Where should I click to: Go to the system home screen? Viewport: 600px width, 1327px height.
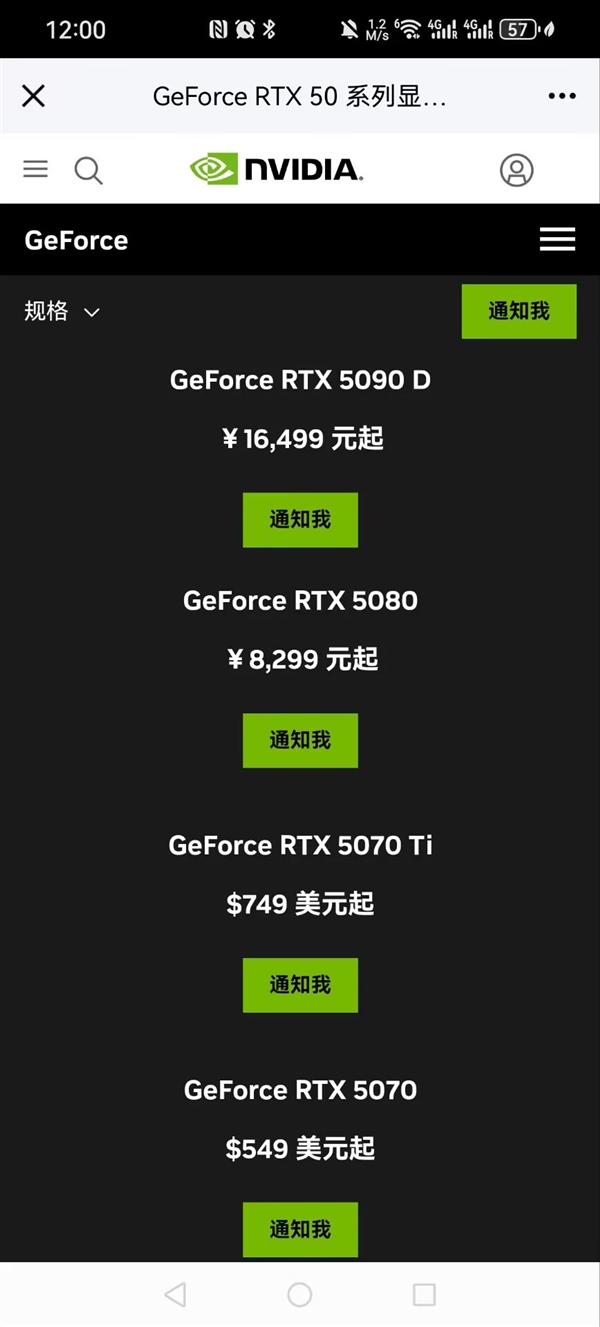pyautogui.click(x=300, y=1295)
